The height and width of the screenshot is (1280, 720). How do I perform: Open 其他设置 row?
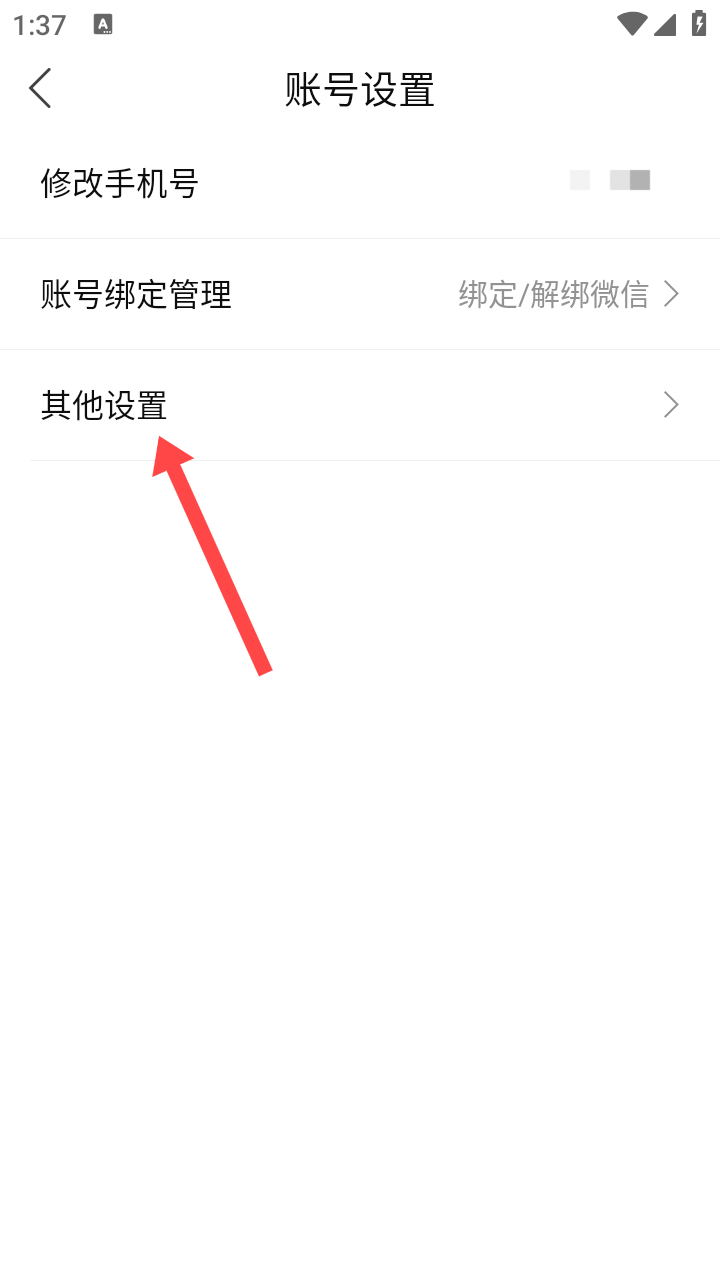(x=360, y=405)
